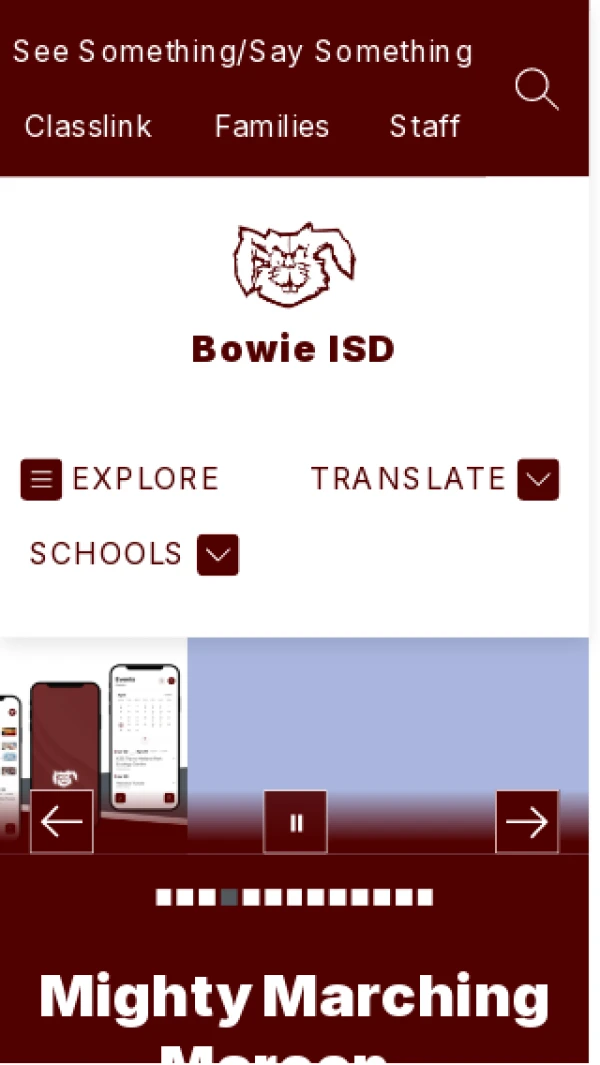Open the Explore menu
The width and height of the screenshot is (600, 1065).
coord(120,480)
